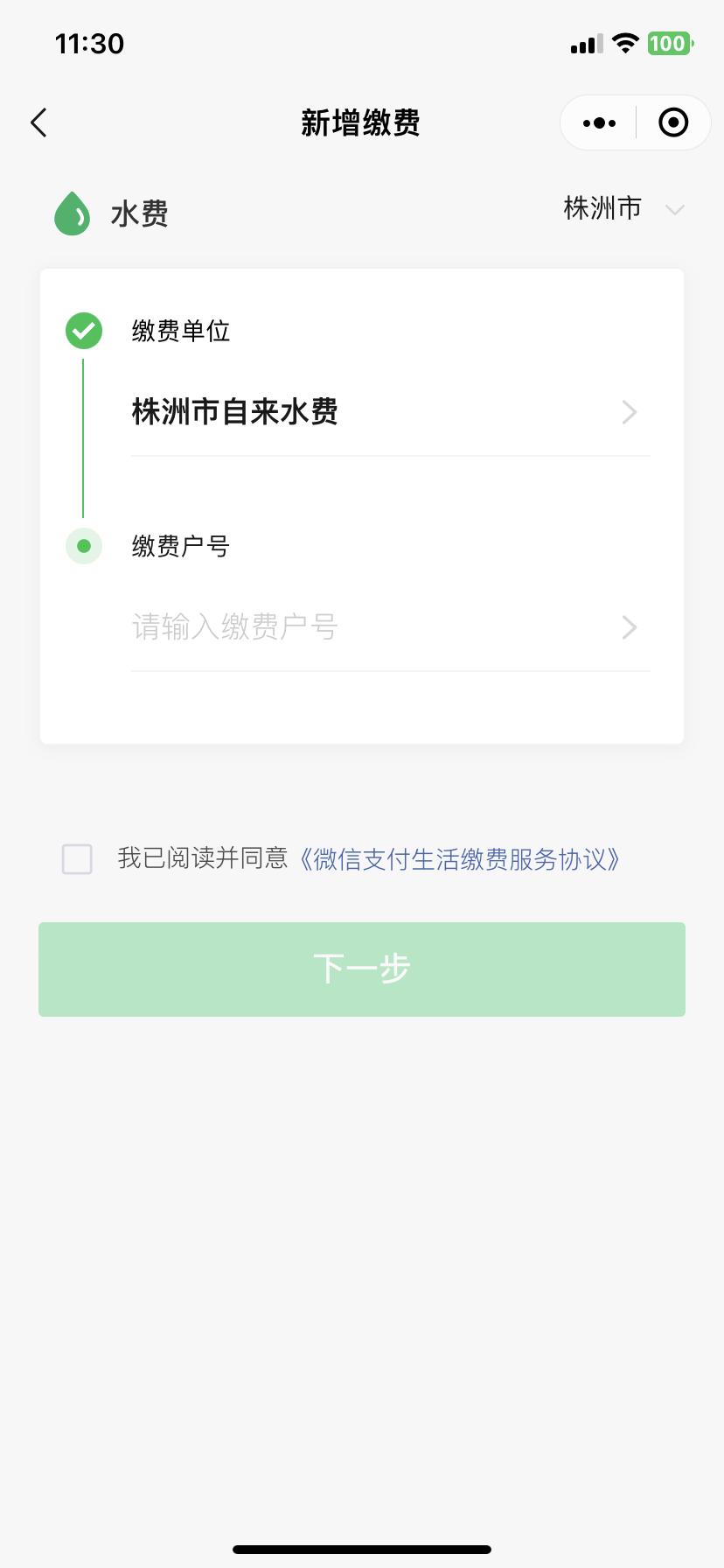Tap the 下一步 button
This screenshot has height=1568, width=724.
click(x=361, y=969)
